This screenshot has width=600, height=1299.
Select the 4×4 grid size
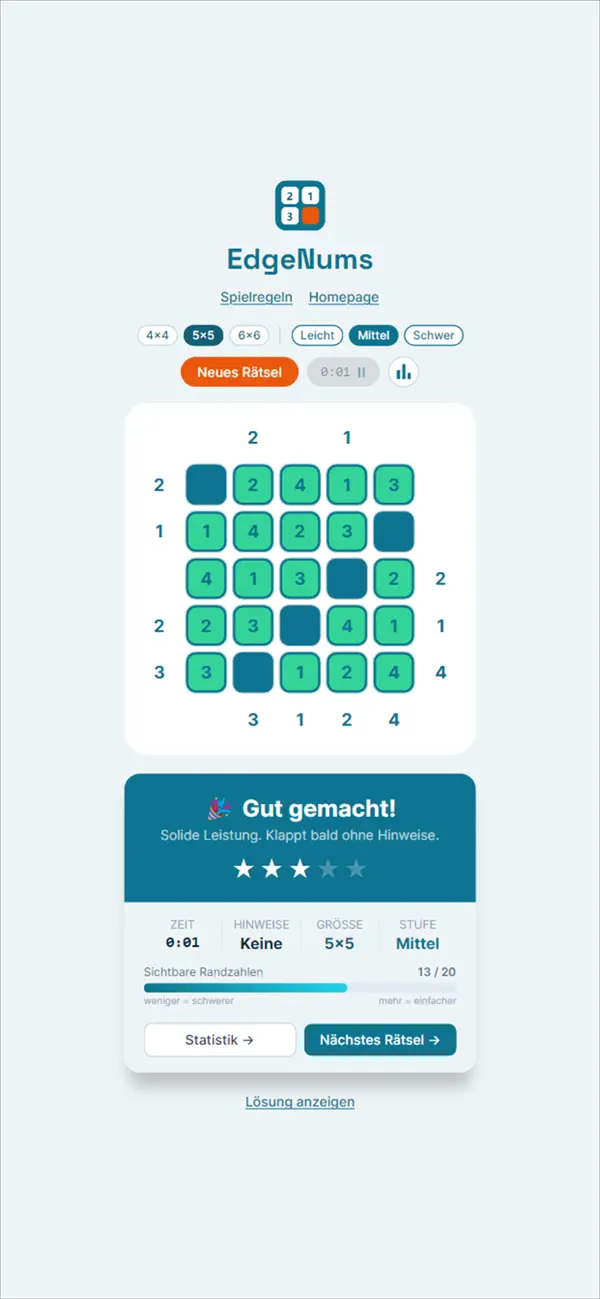click(157, 336)
